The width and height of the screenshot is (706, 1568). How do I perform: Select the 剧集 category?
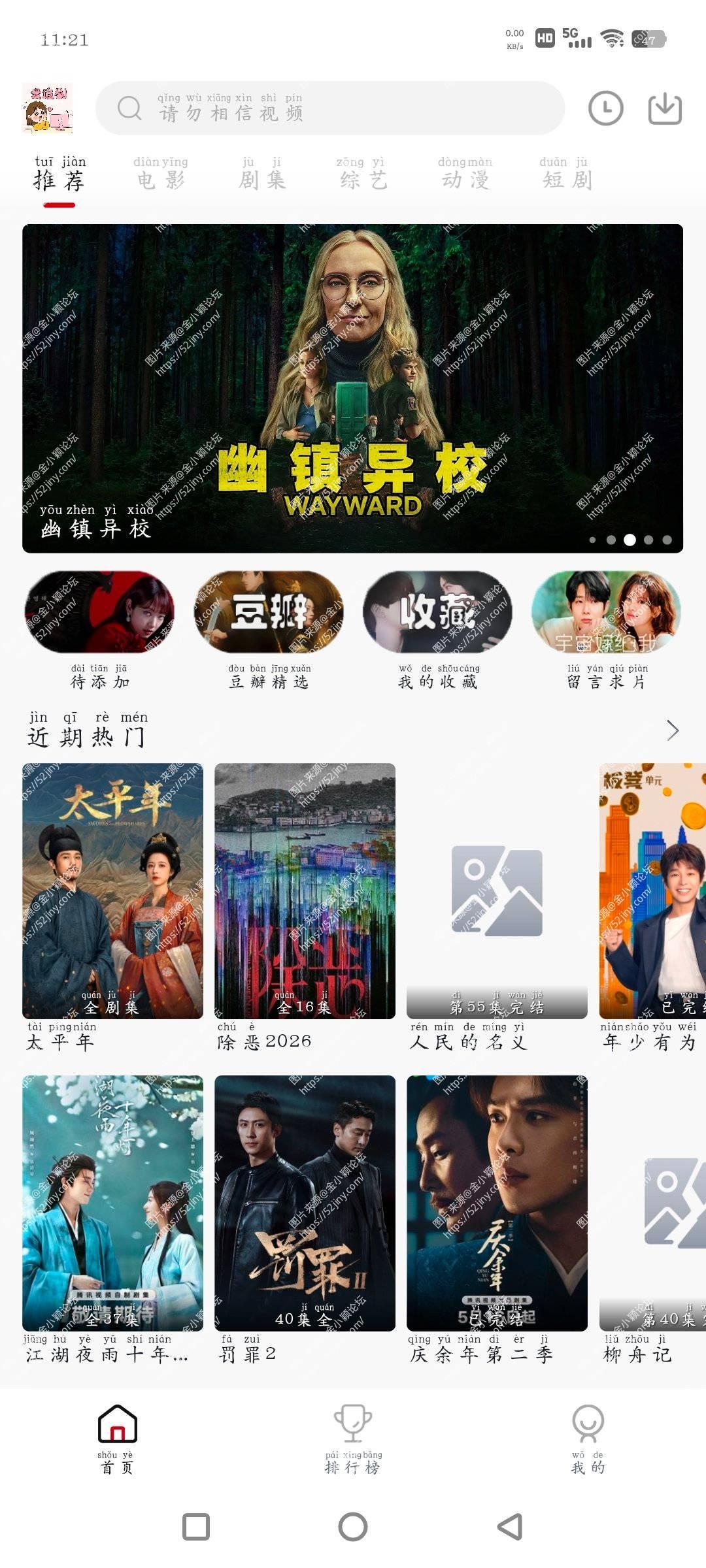tap(263, 178)
